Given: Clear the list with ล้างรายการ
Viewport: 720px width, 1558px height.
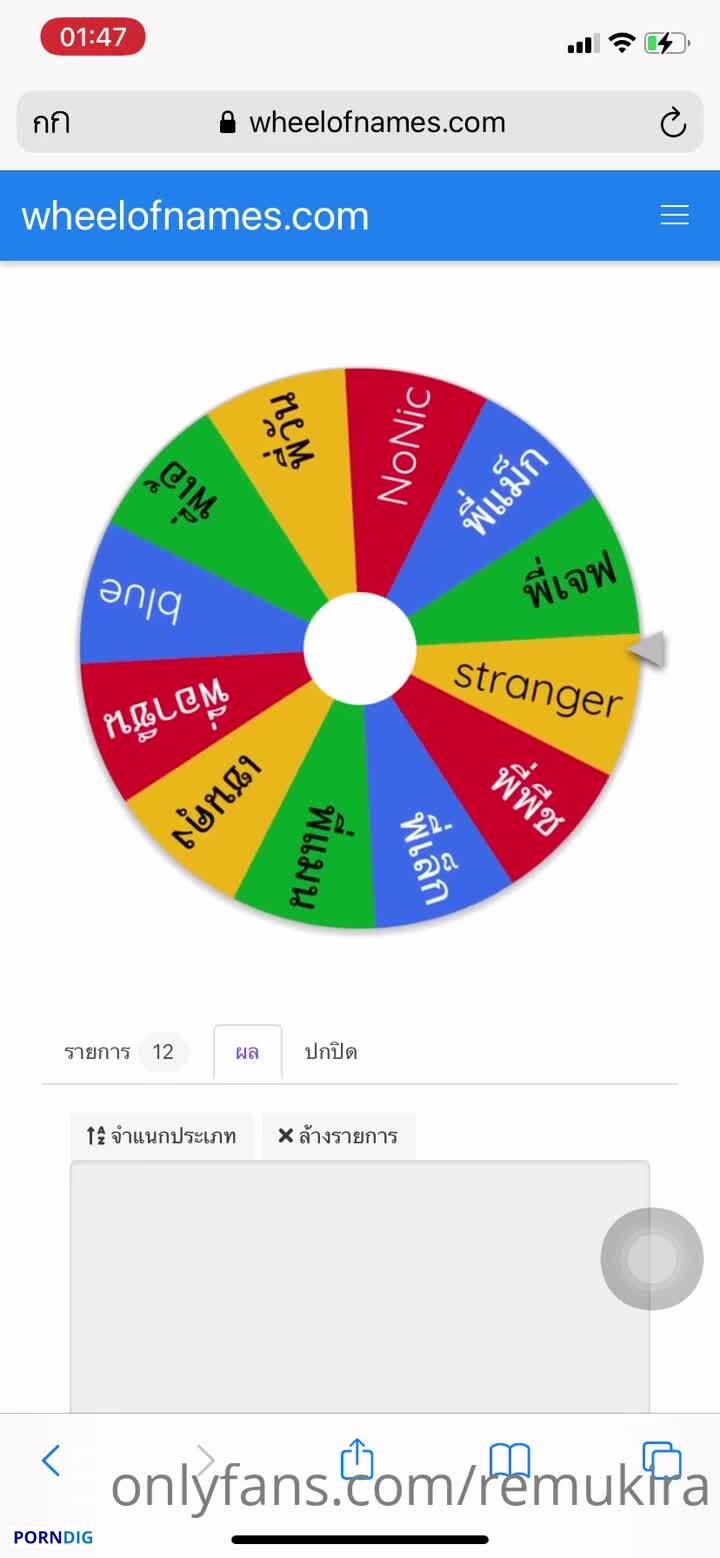Looking at the screenshot, I should [338, 1136].
